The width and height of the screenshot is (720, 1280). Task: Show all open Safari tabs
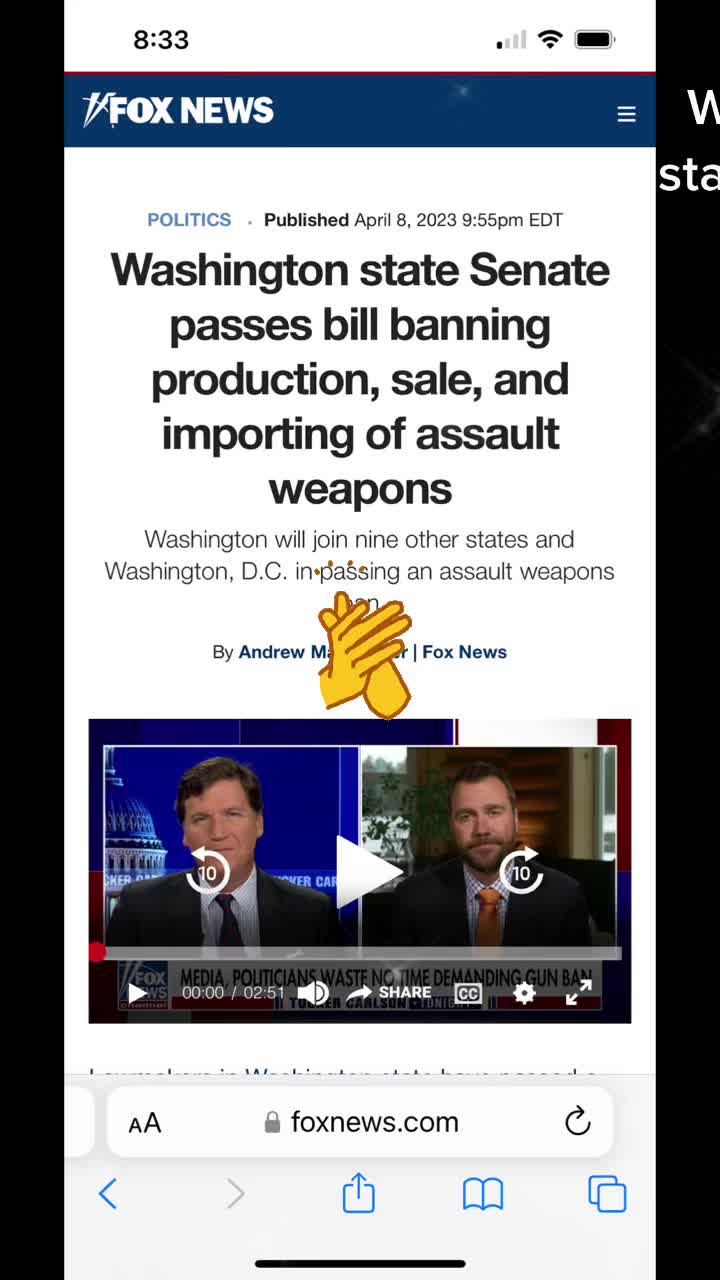[606, 1193]
